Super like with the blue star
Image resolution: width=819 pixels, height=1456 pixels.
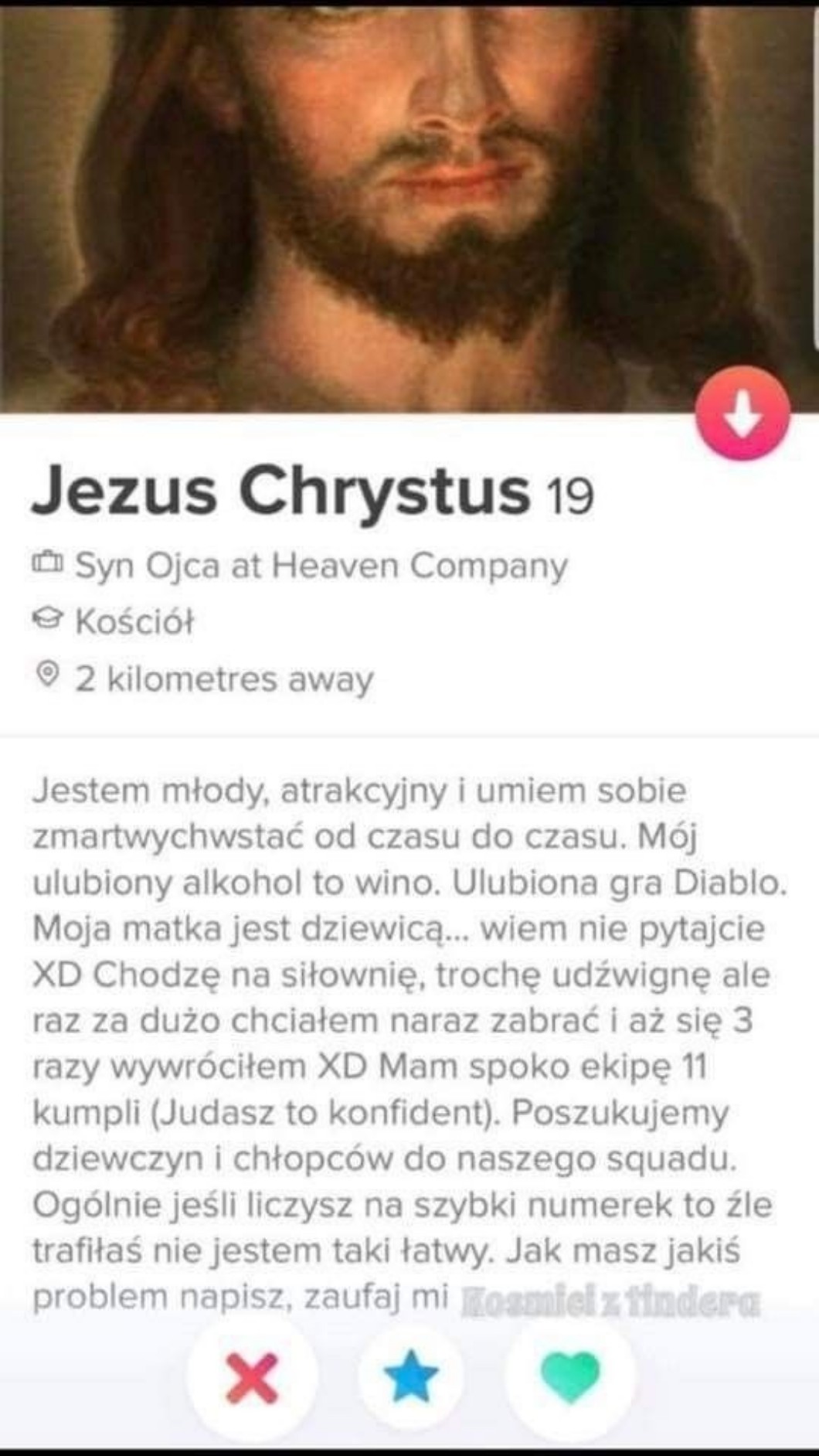(x=410, y=1376)
